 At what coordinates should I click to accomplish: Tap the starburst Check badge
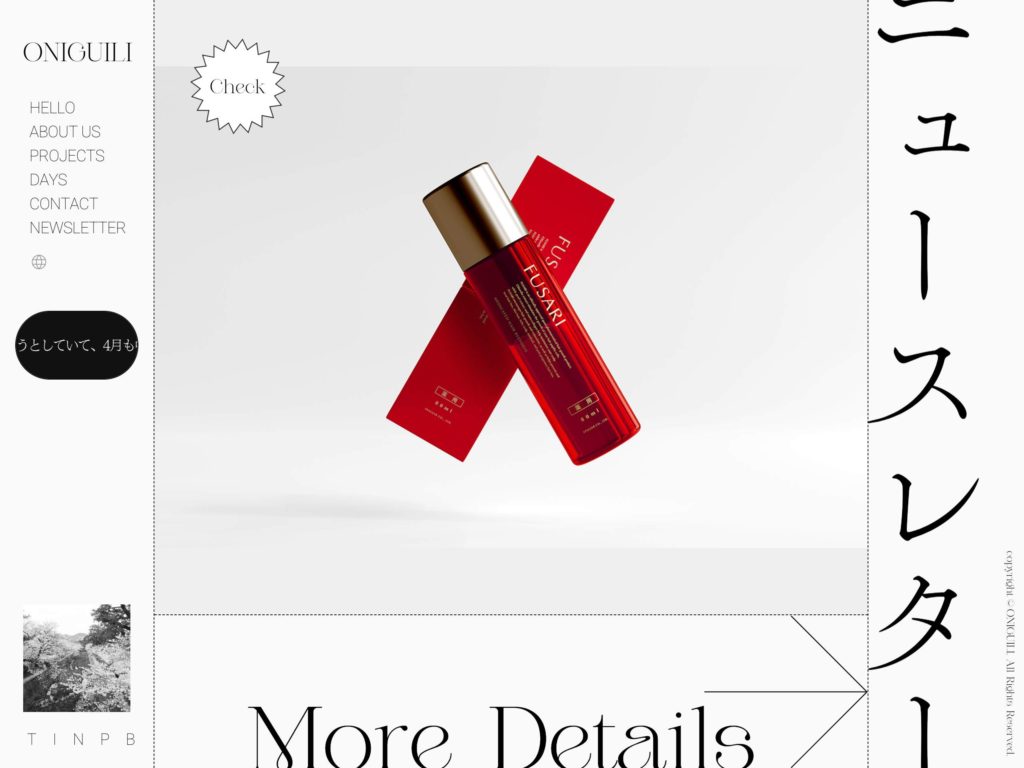point(238,87)
